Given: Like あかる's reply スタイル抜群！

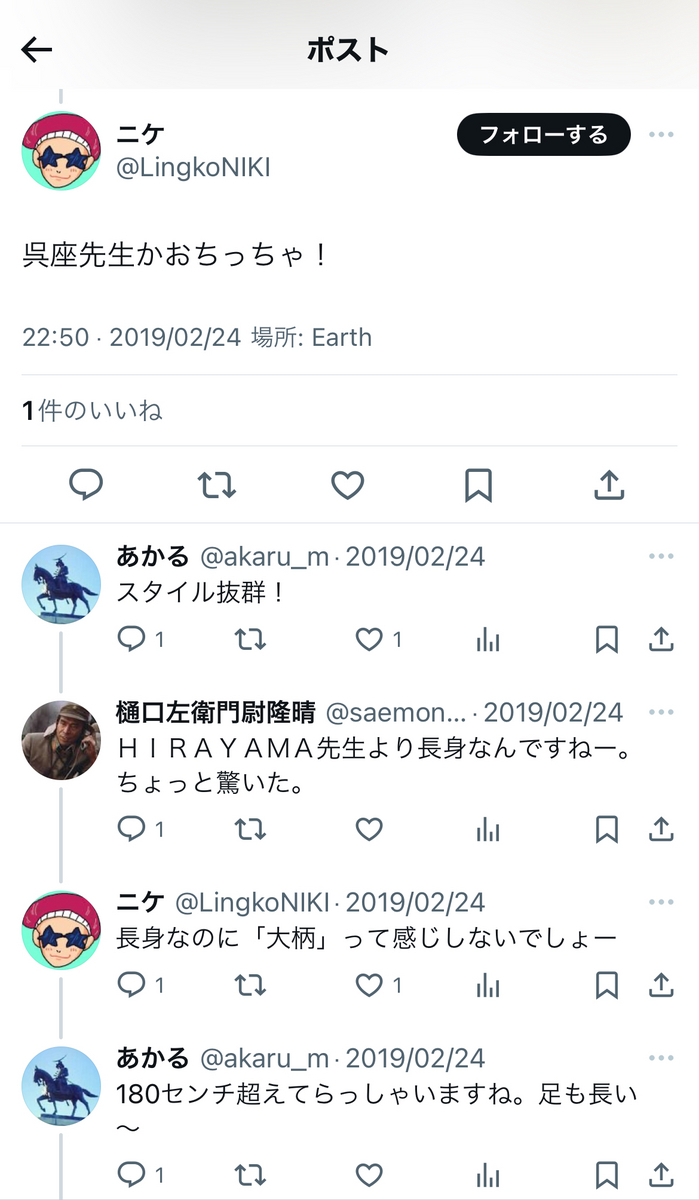Looking at the screenshot, I should pyautogui.click(x=370, y=640).
